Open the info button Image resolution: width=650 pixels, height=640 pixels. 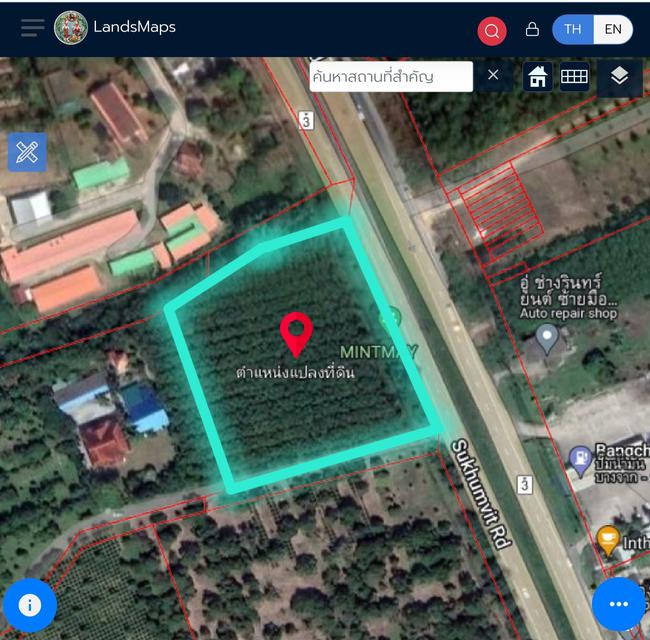29,604
